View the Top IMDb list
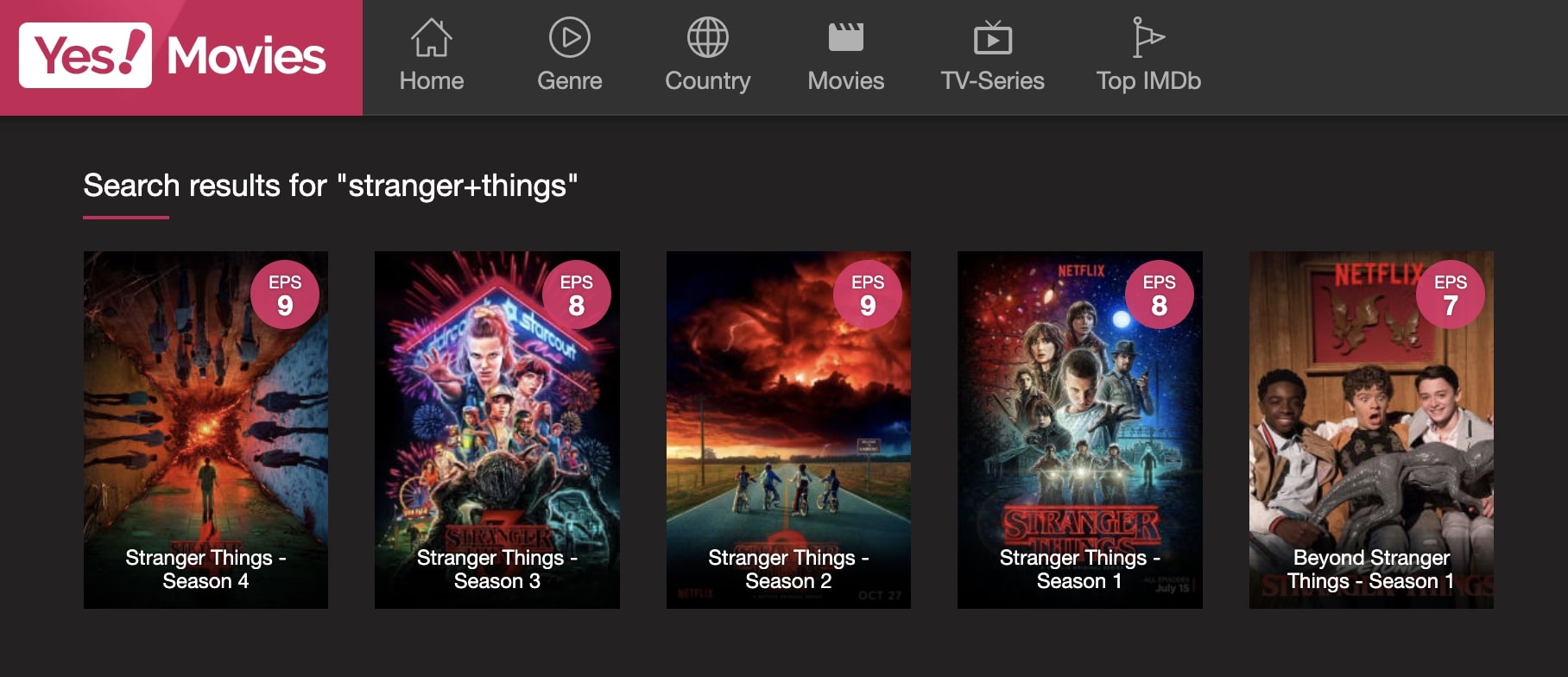1568x677 pixels. (1148, 57)
